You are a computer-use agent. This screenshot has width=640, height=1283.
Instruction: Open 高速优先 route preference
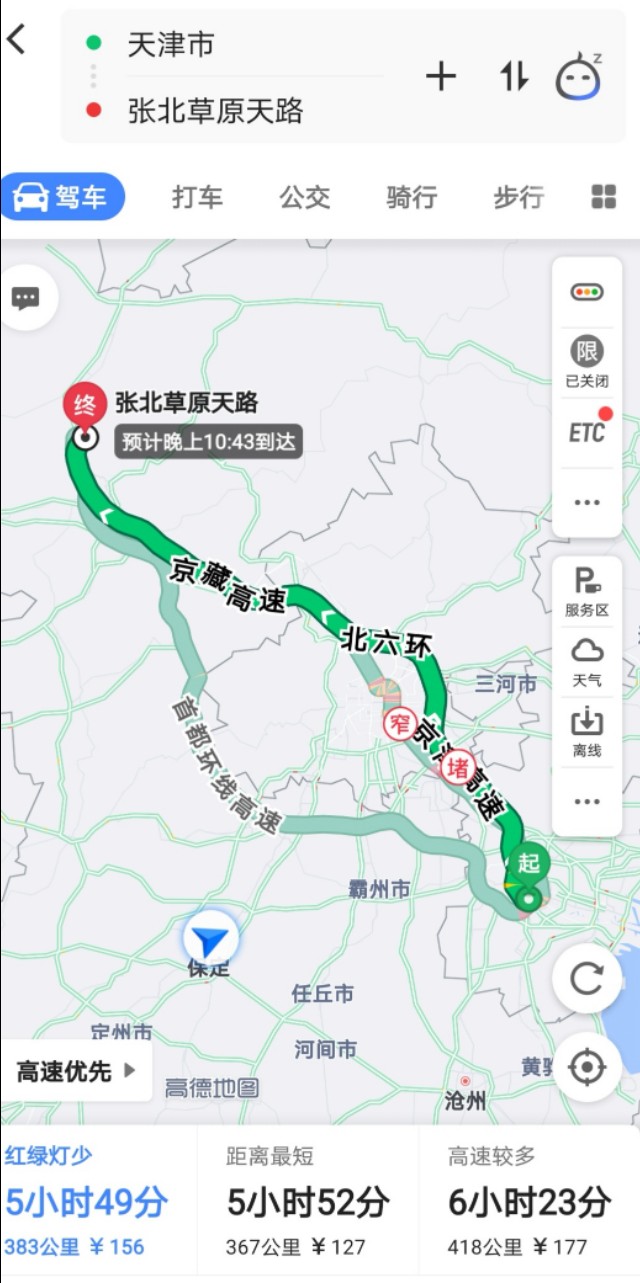(x=76, y=1071)
